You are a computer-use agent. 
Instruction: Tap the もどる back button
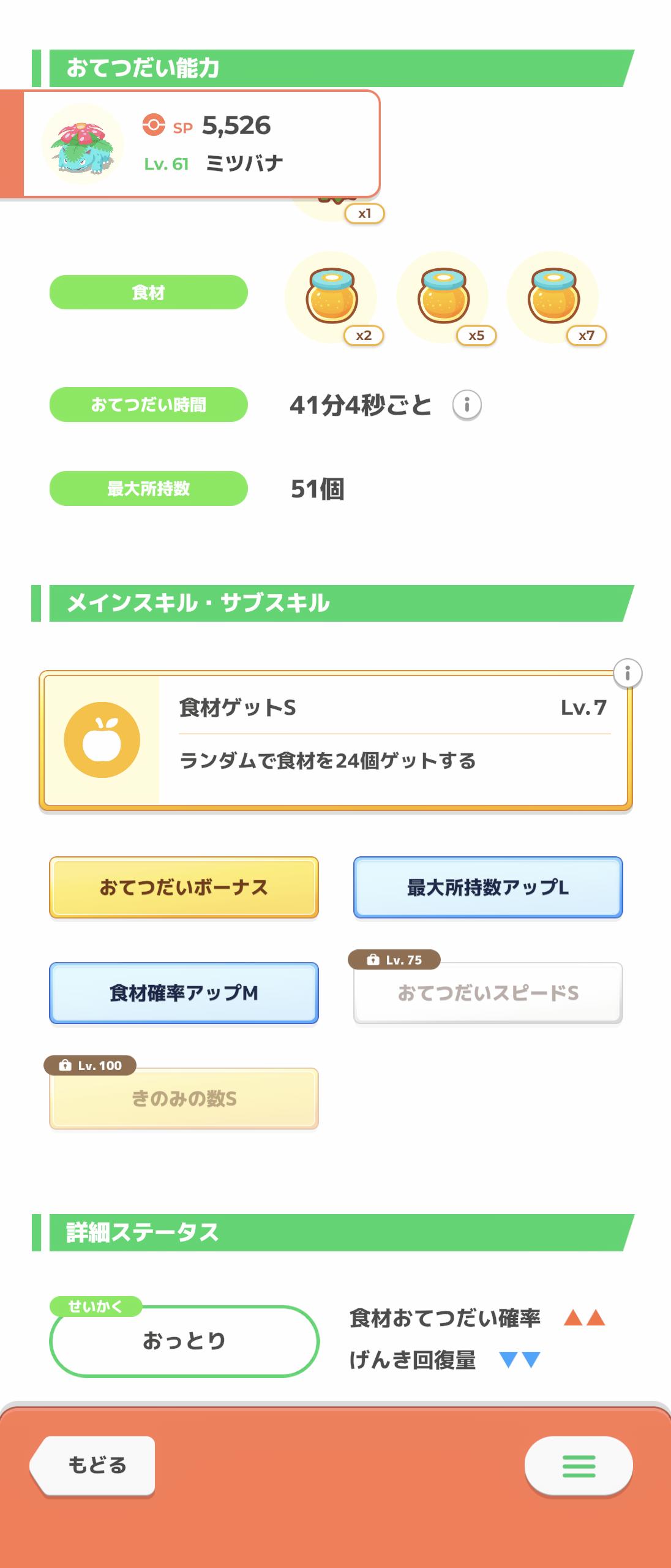(95, 1466)
